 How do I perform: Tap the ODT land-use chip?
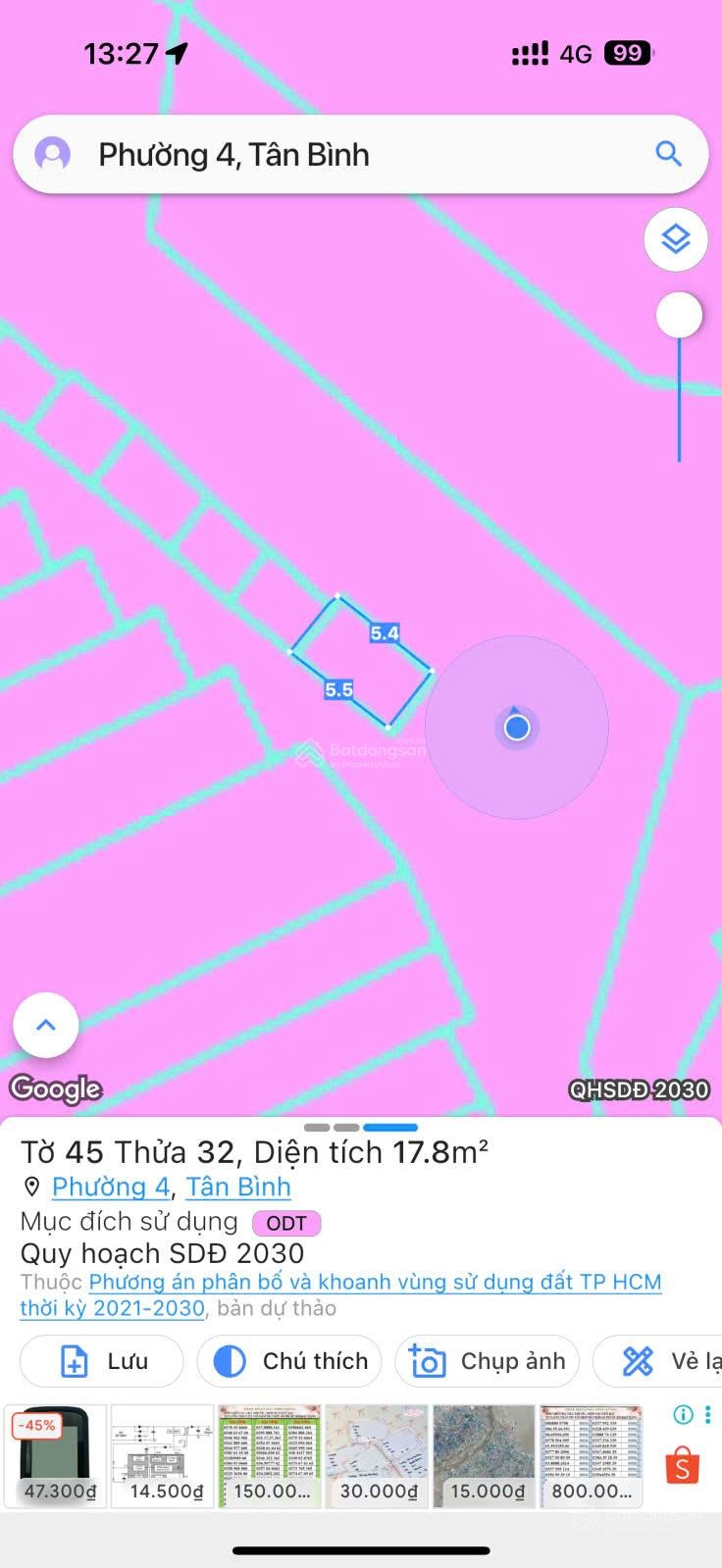tap(285, 1223)
